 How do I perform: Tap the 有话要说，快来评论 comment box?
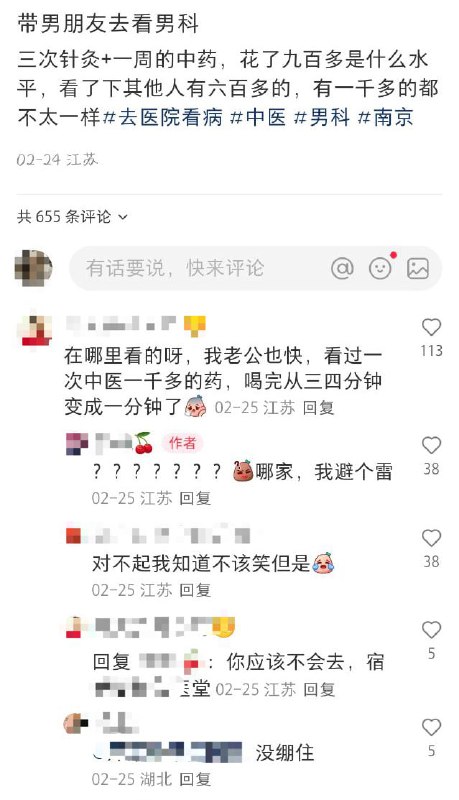click(255, 268)
